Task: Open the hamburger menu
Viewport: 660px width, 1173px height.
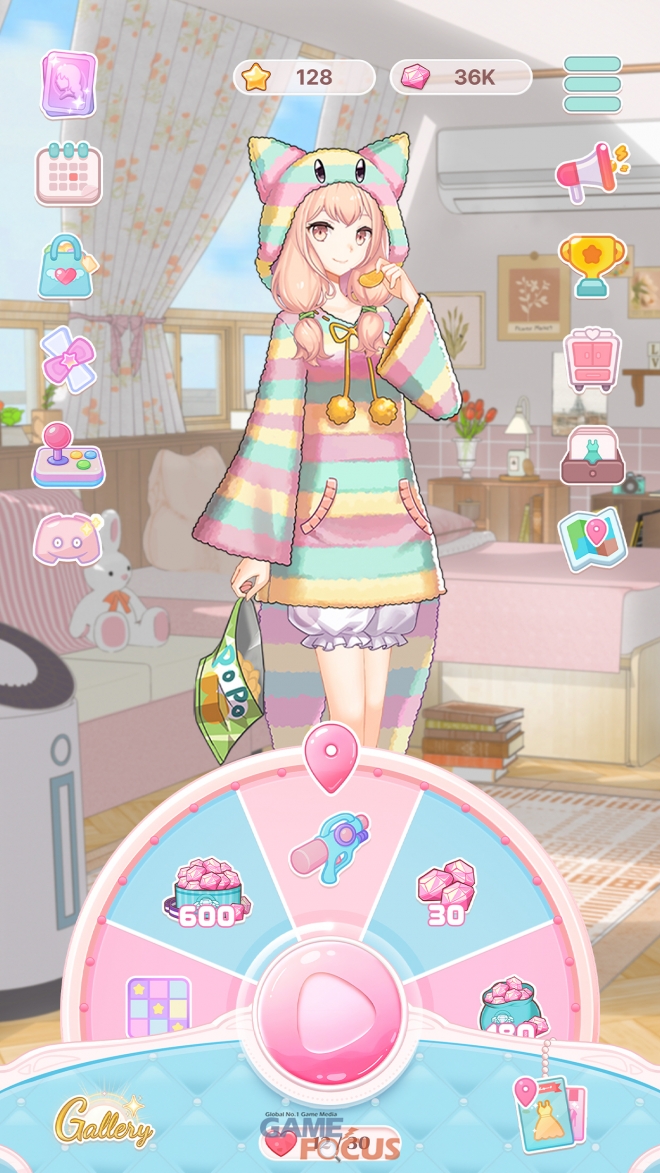Action: [592, 83]
